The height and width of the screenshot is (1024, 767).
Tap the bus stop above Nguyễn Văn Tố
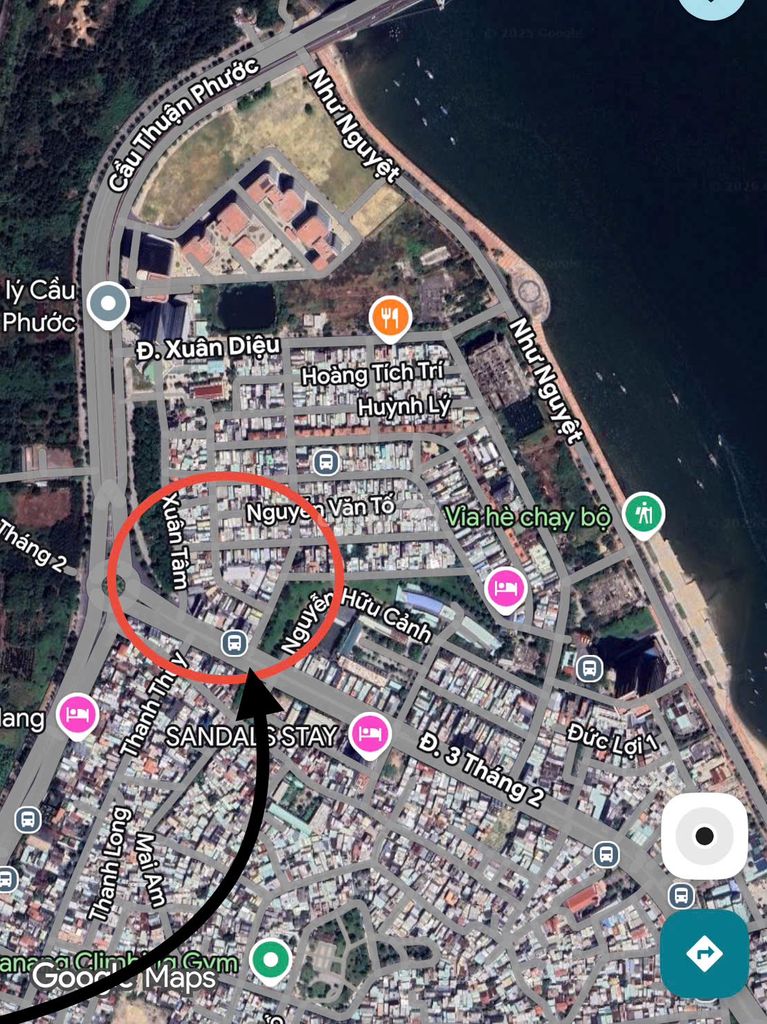tap(325, 462)
